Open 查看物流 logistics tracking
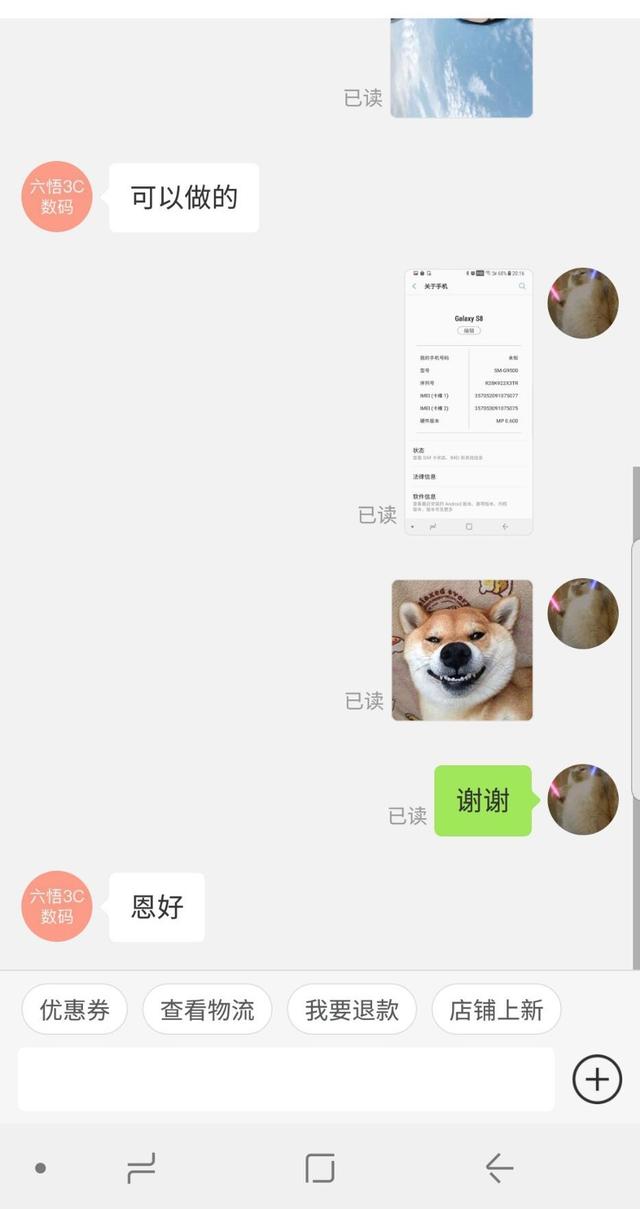This screenshot has height=1209, width=640. [x=207, y=1009]
